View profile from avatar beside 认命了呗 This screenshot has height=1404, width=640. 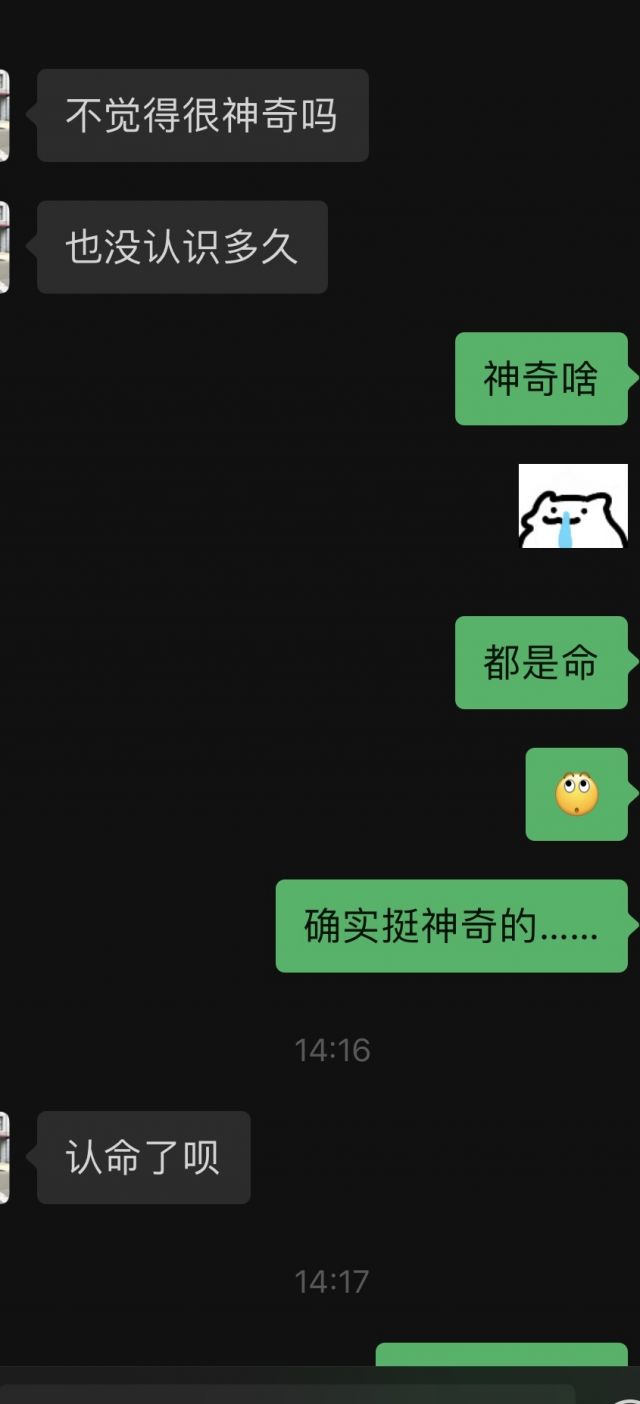pos(4,1157)
